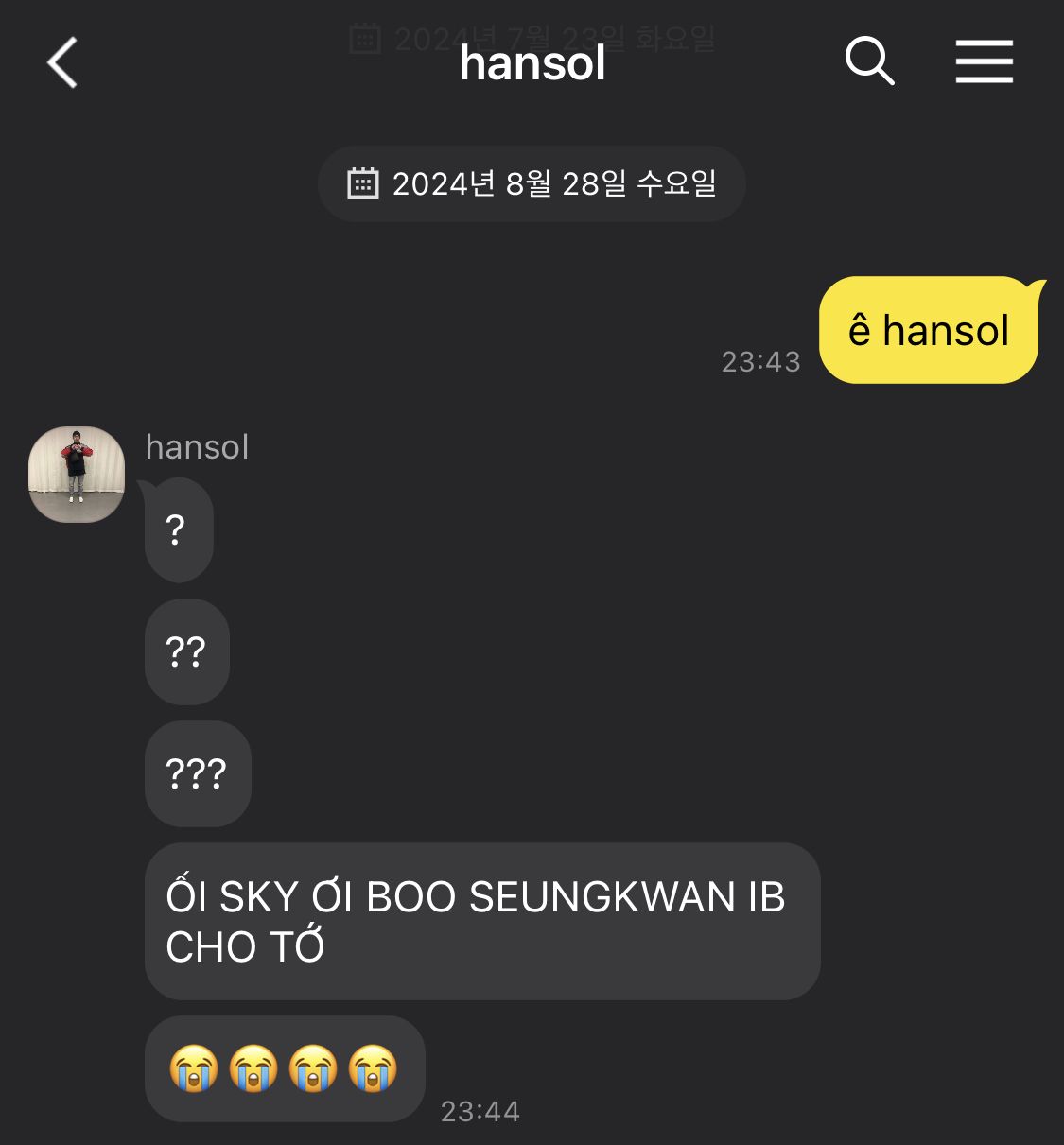Open the calendar date chip for August 28
1064x1145 pixels.
tap(532, 183)
